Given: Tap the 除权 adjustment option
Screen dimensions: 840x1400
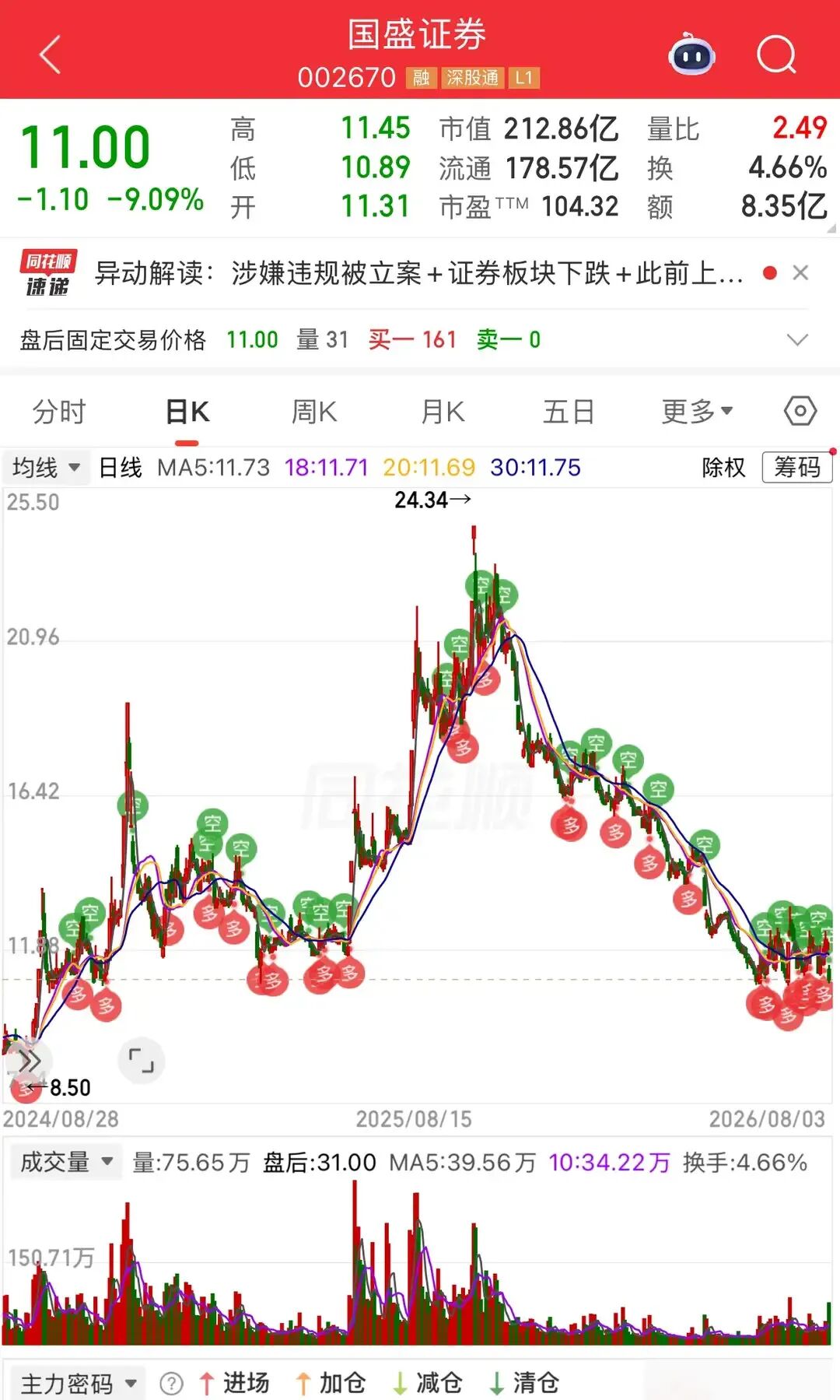Looking at the screenshot, I should click(723, 468).
